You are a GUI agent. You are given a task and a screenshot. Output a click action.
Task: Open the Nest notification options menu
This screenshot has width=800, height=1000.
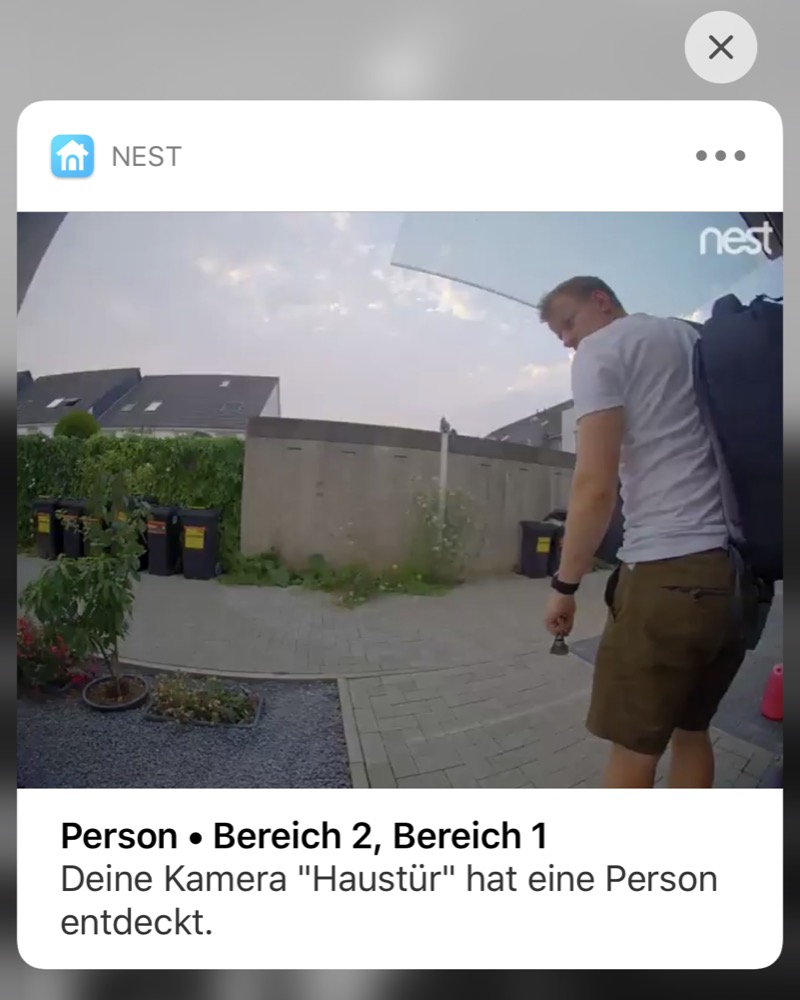(x=720, y=156)
